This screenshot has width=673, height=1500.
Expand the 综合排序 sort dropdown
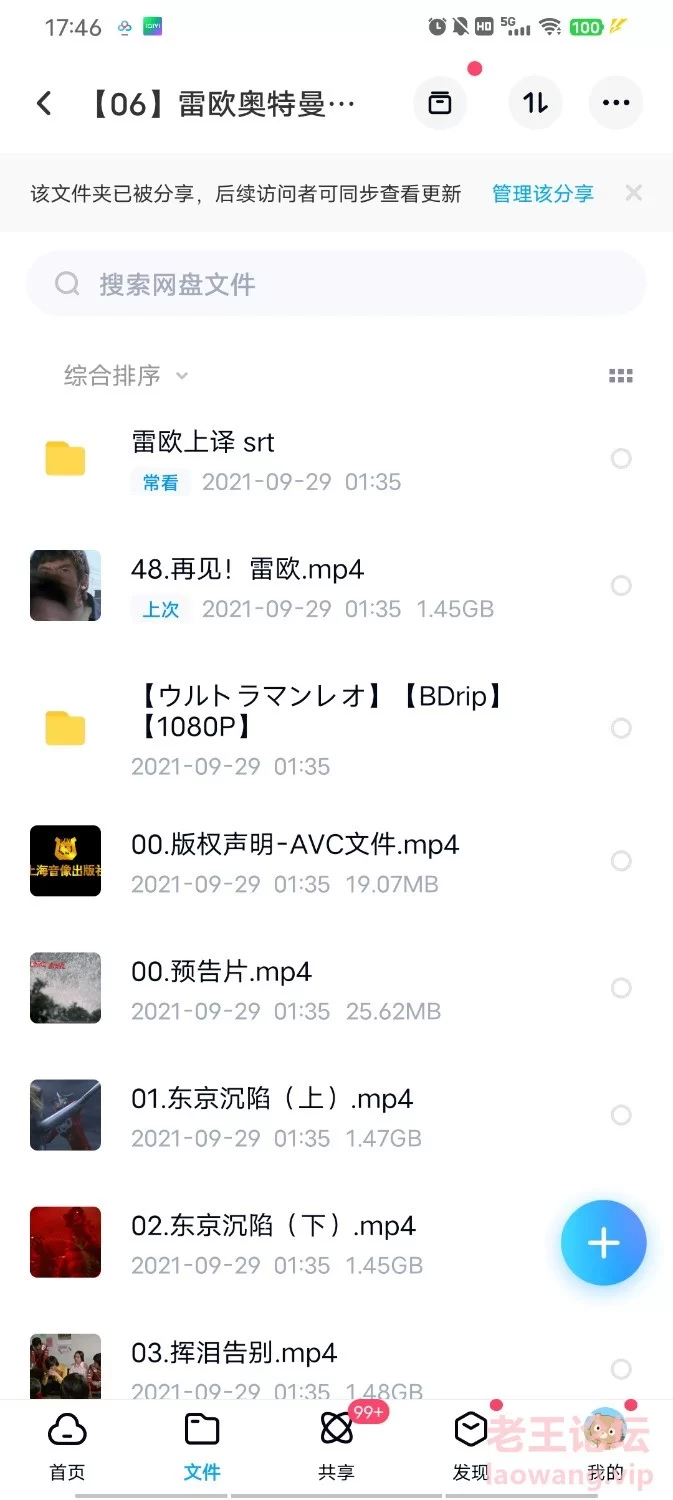point(126,376)
